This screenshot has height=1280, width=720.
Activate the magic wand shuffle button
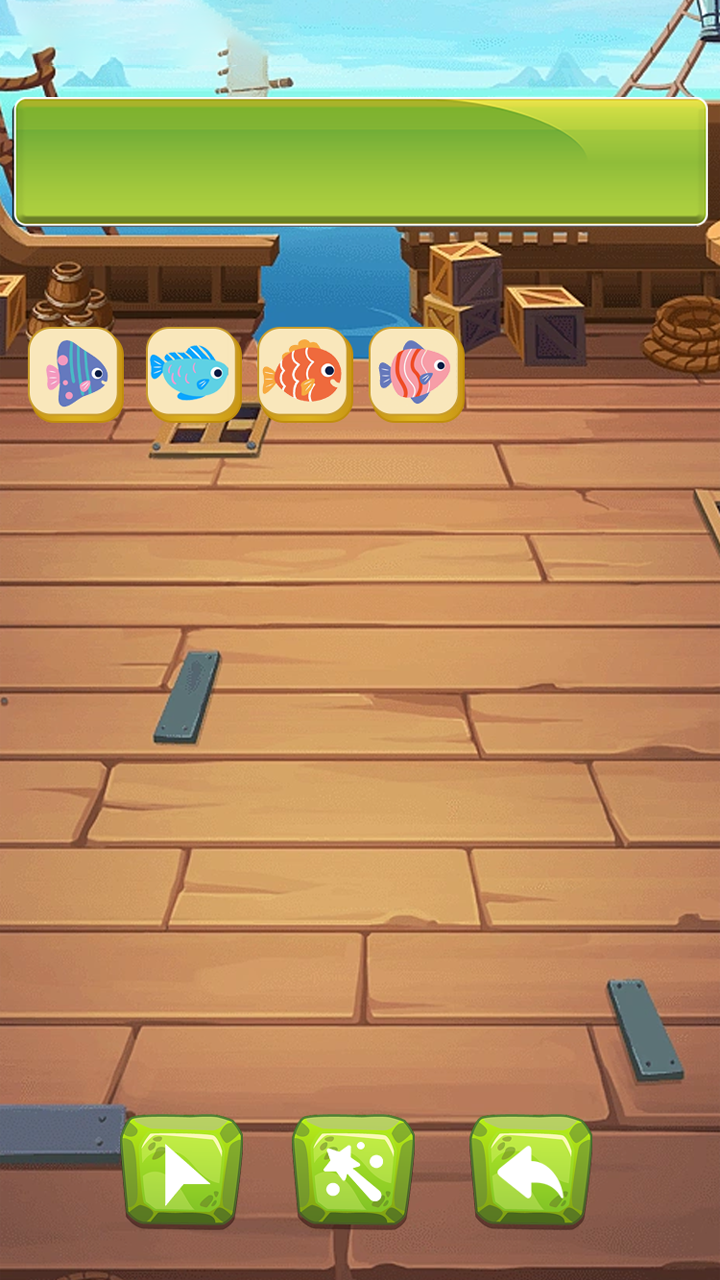tap(353, 1171)
